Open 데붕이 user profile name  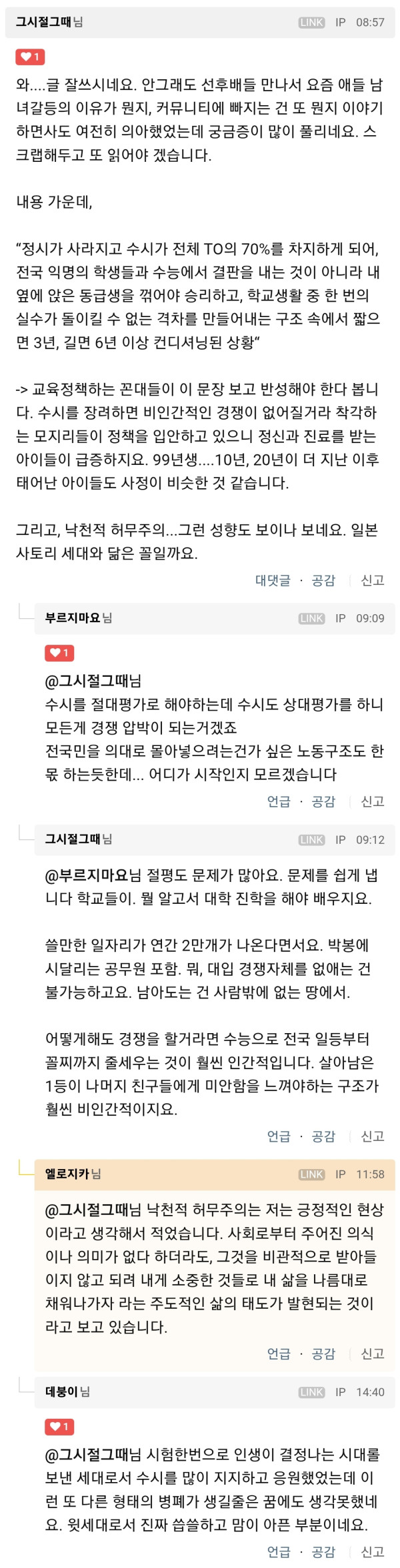[x=61, y=1391]
